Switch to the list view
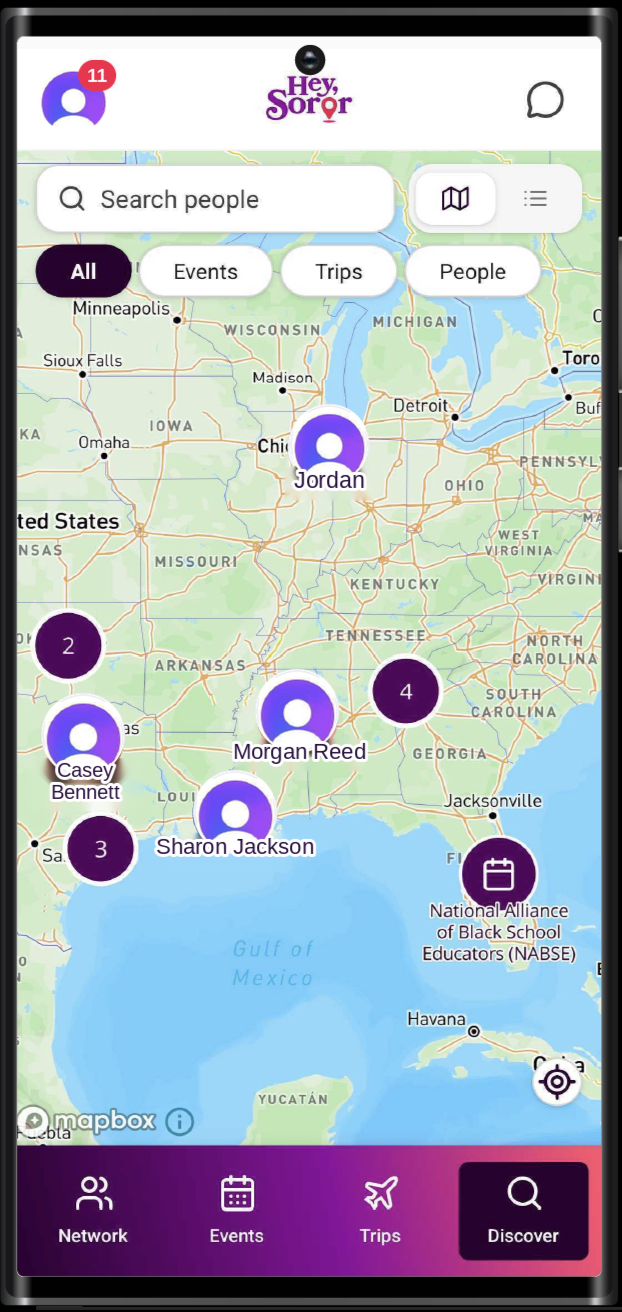The image size is (622, 1312). (536, 199)
